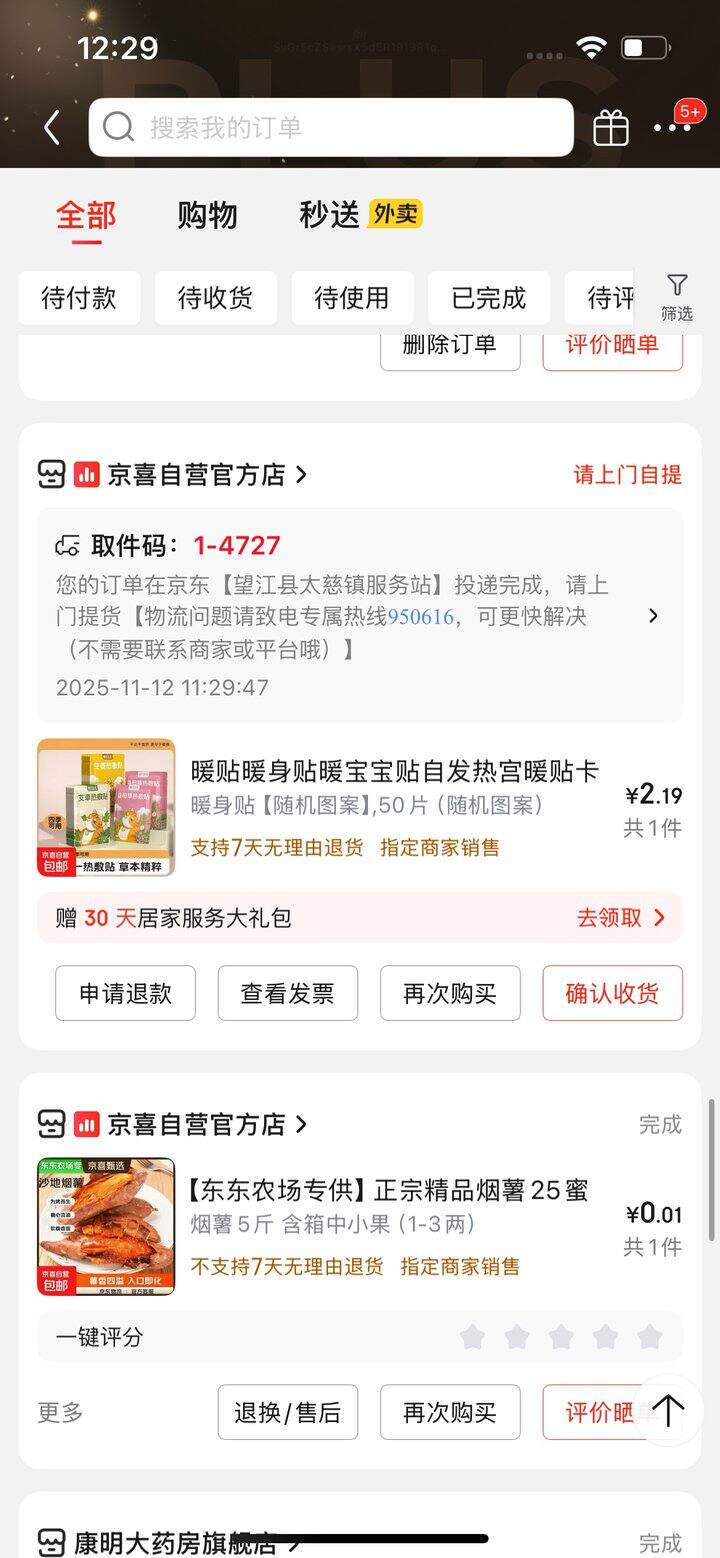Show 已完成 orders

(x=488, y=298)
